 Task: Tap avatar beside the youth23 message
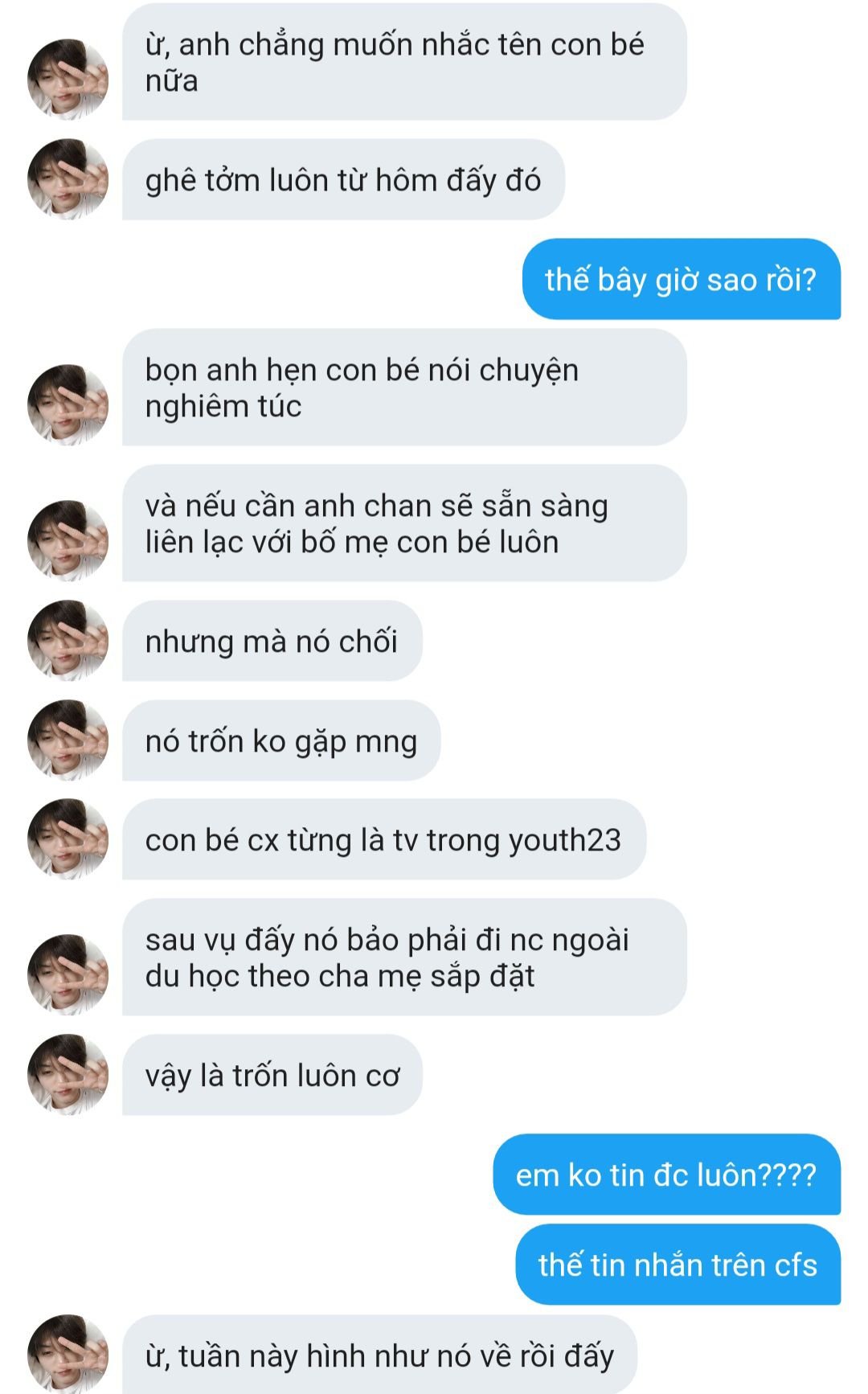pyautogui.click(x=68, y=839)
